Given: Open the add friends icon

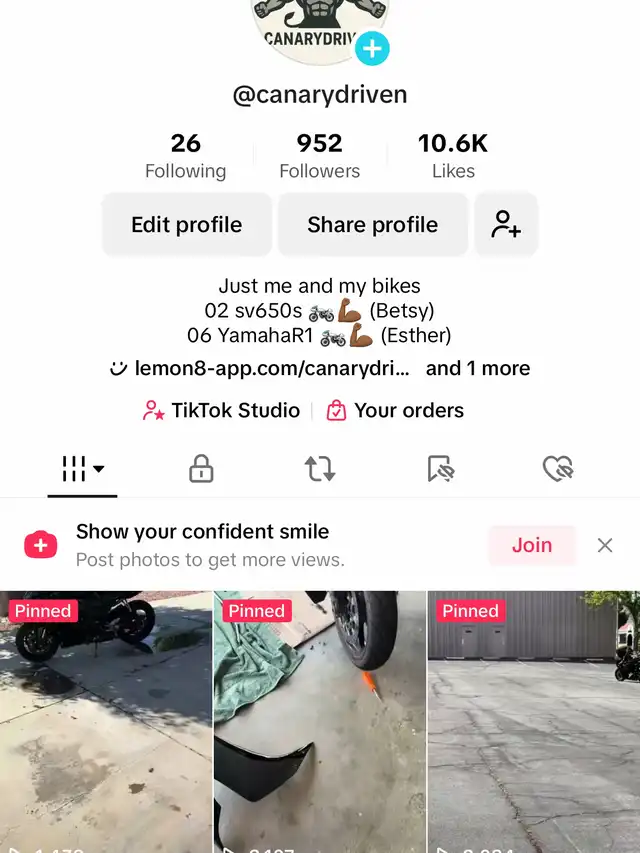Looking at the screenshot, I should pyautogui.click(x=506, y=224).
